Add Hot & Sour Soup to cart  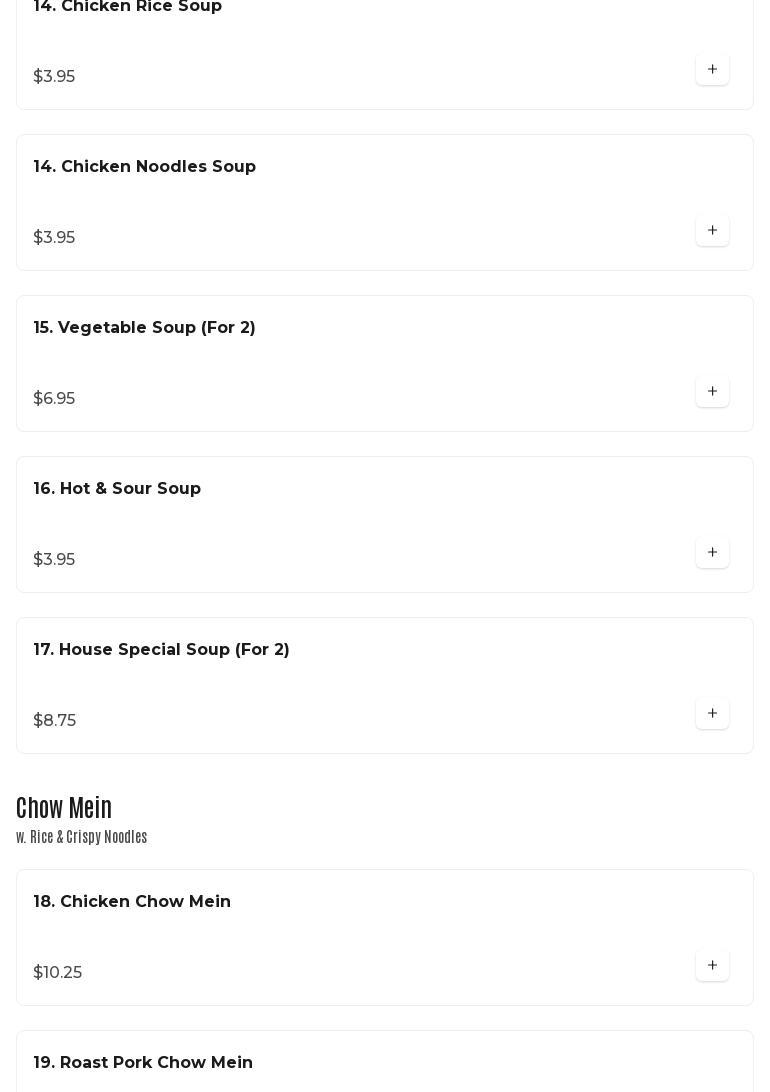point(712,552)
